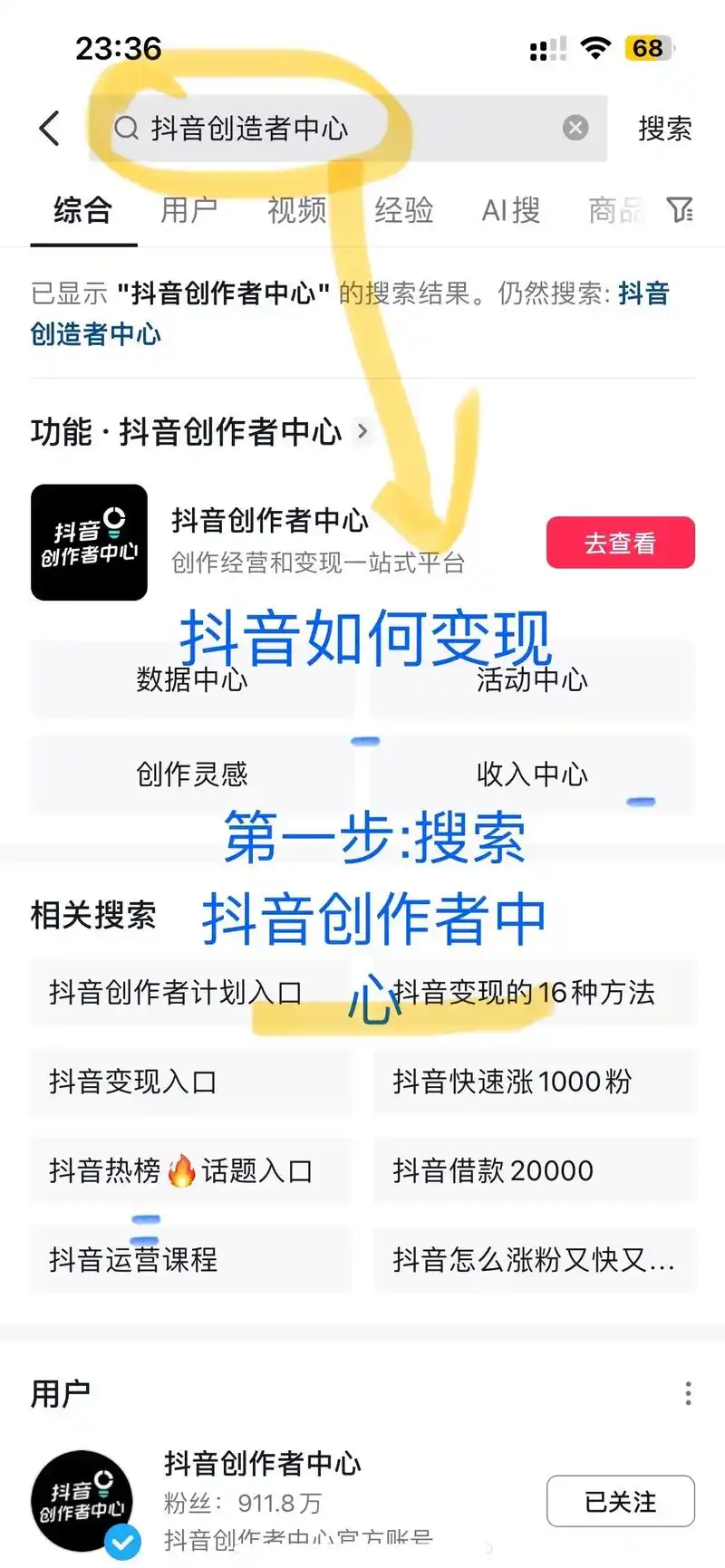Tap related search 抖音变现的16种方法

pyautogui.click(x=533, y=993)
